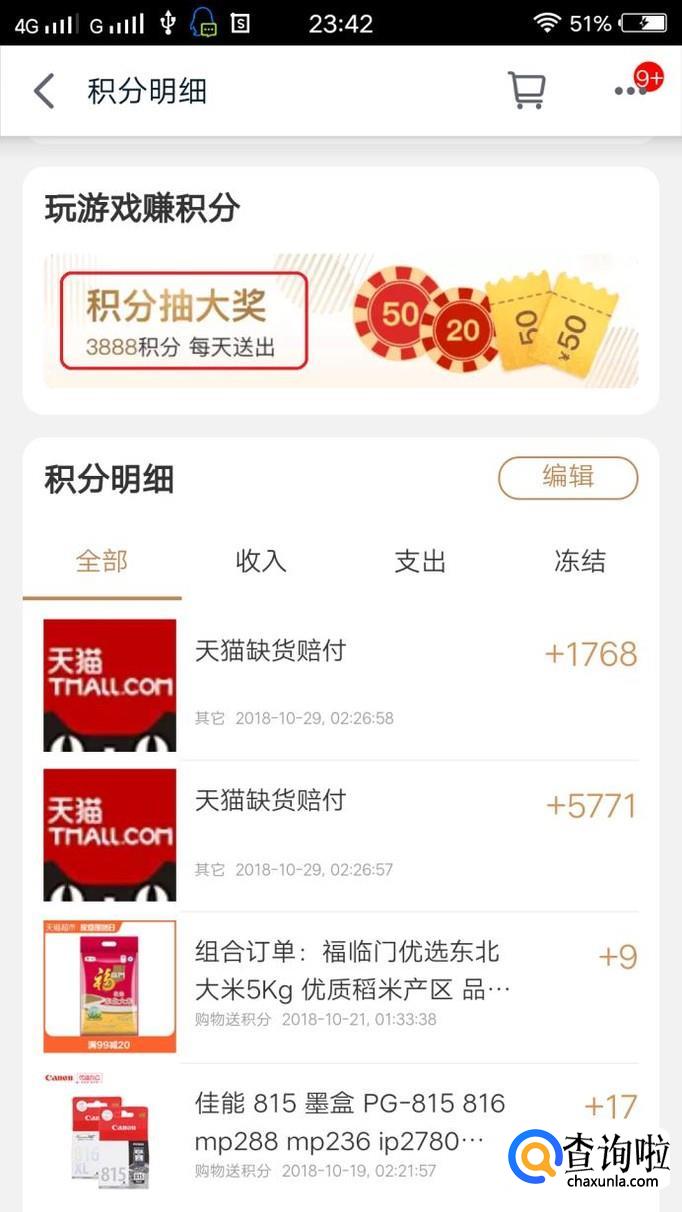Go back from 积分明细 page

coord(44,91)
